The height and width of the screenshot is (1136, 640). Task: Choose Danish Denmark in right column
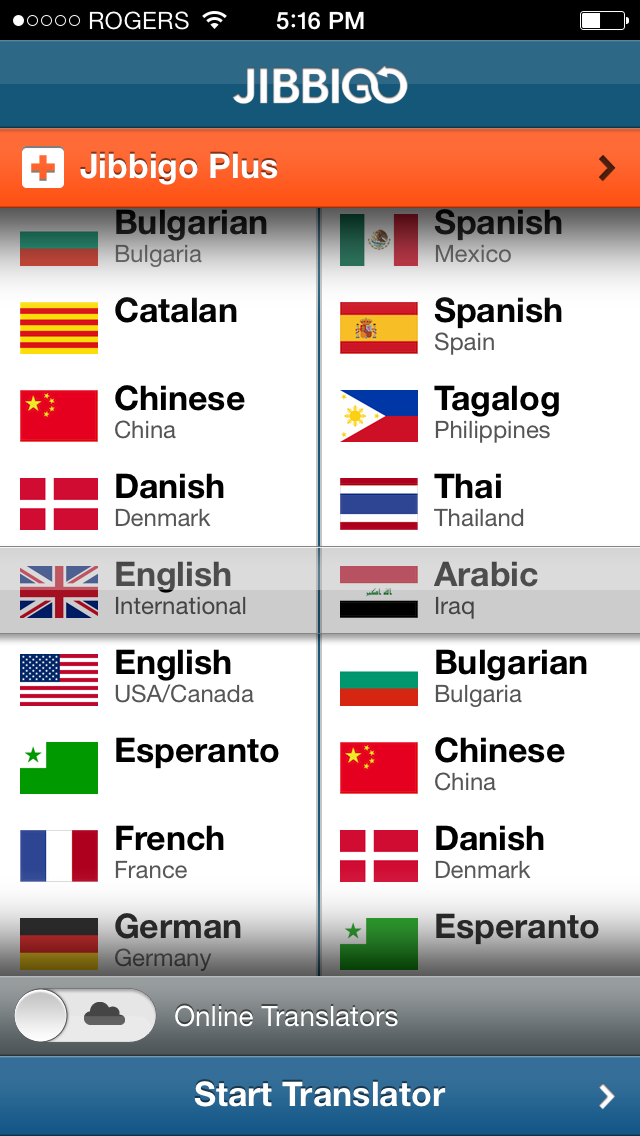click(x=480, y=854)
